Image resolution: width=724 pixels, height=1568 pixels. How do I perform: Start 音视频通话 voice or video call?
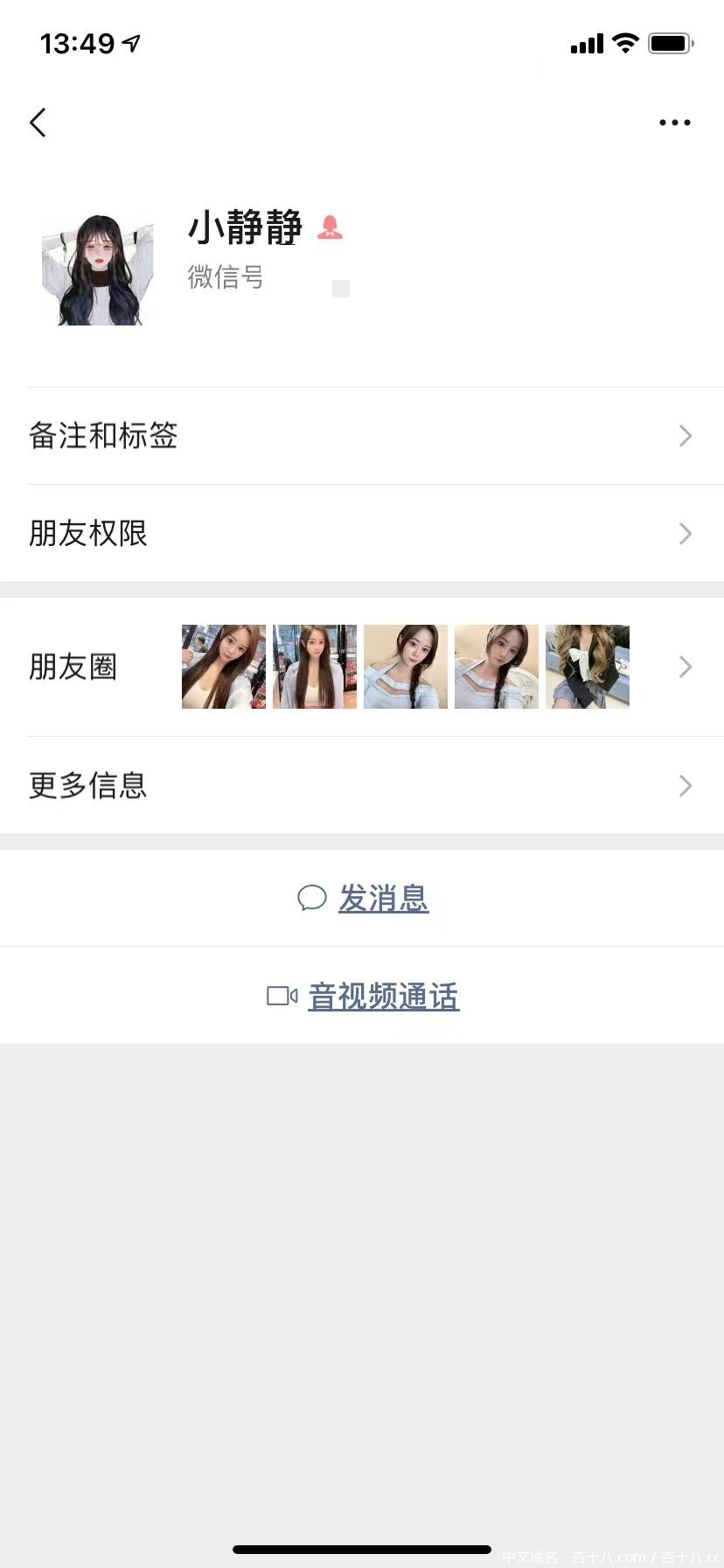364,996
